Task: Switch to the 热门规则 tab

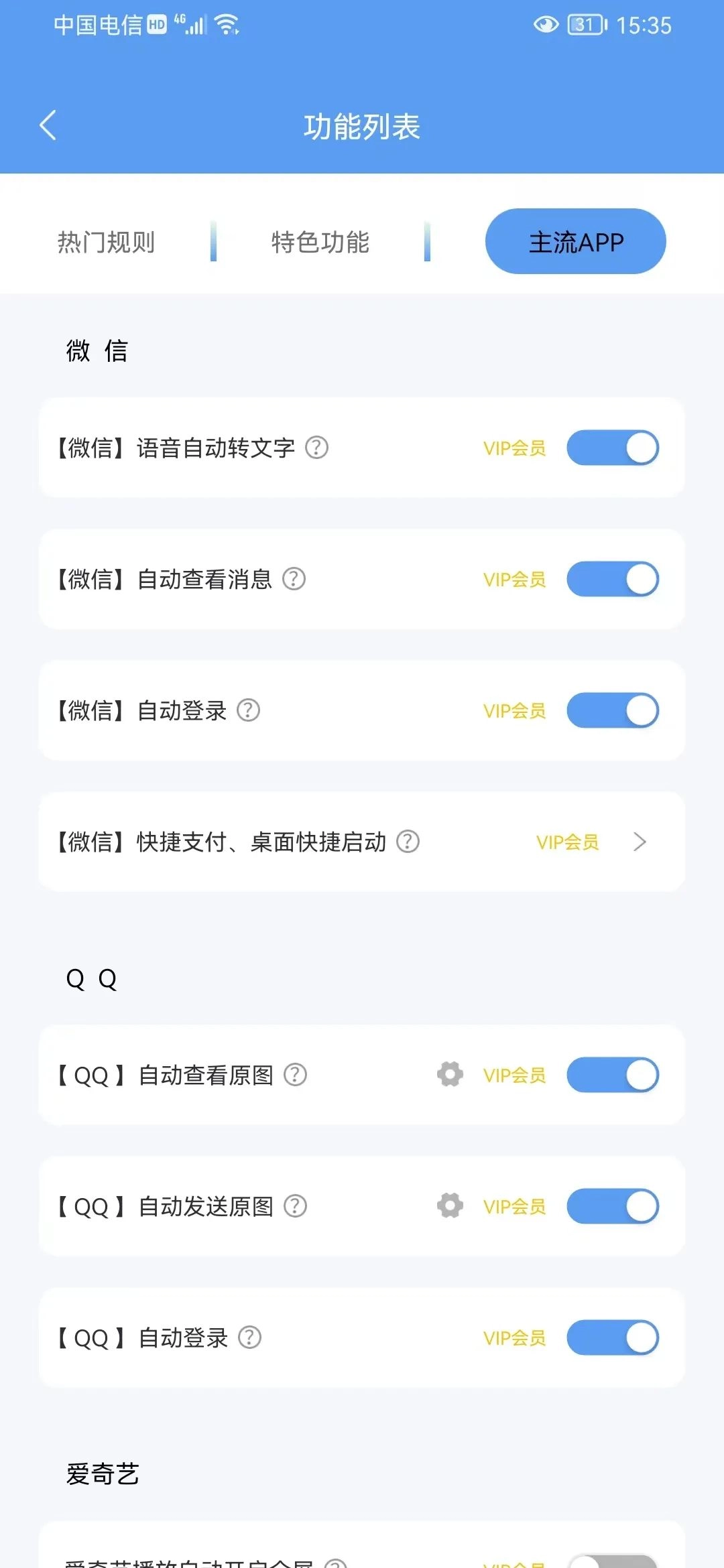Action: tap(107, 242)
